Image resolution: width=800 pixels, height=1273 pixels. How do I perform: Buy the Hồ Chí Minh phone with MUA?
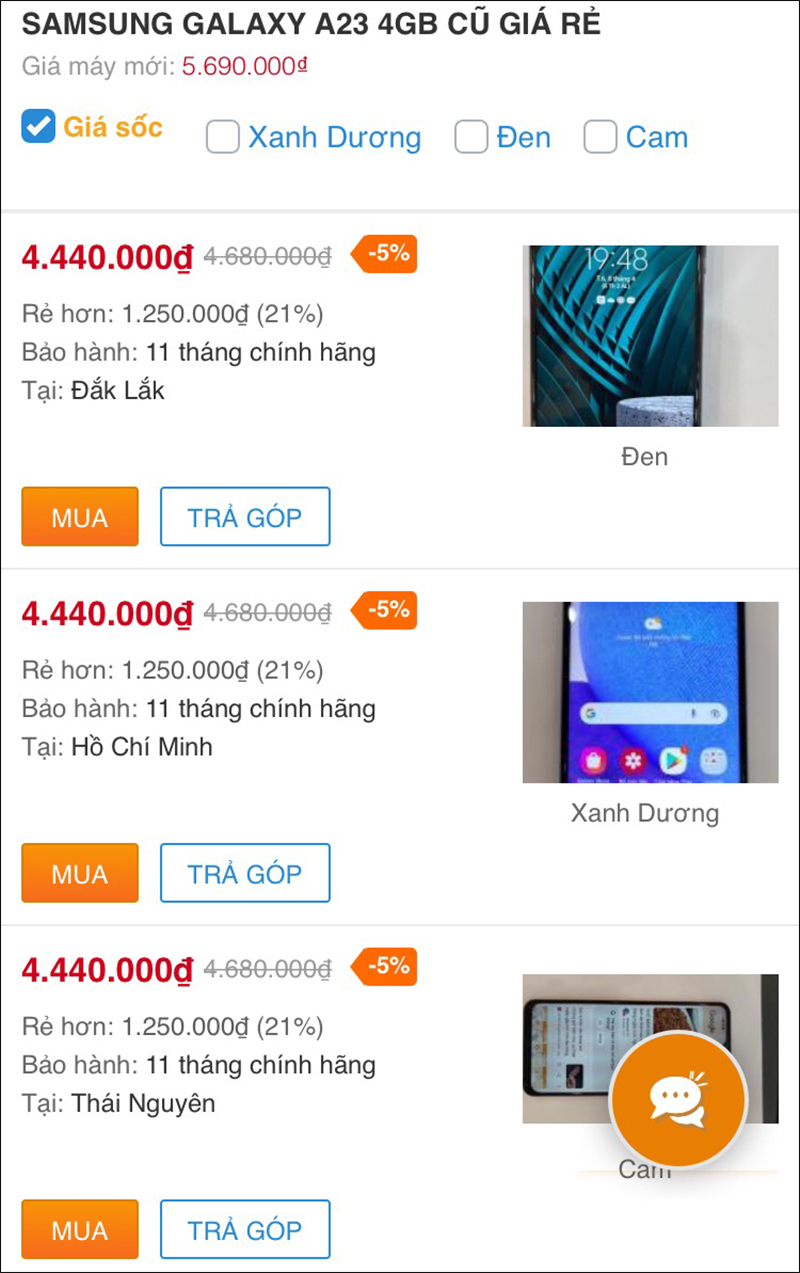click(80, 873)
